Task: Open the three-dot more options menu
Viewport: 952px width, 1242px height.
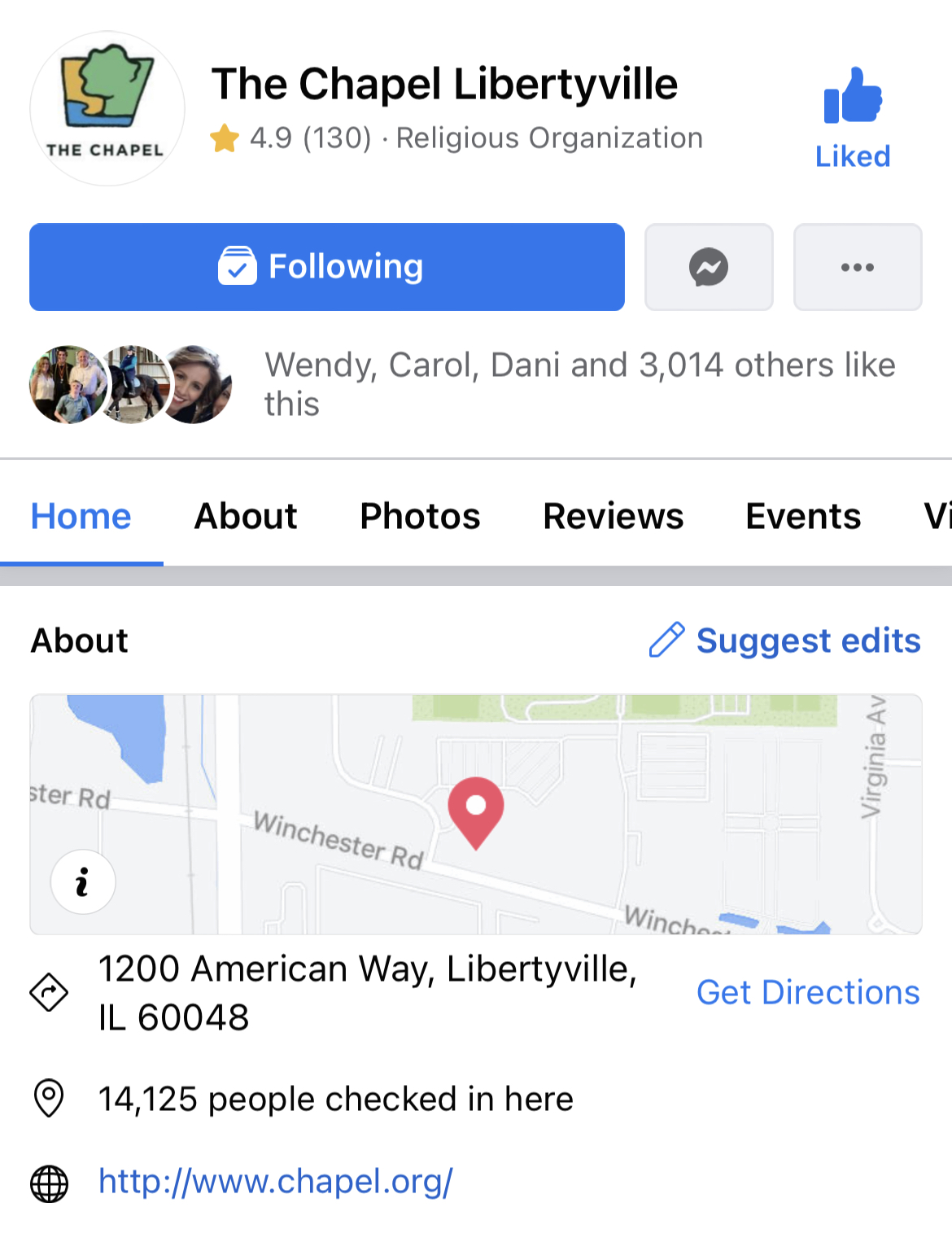Action: pos(858,267)
